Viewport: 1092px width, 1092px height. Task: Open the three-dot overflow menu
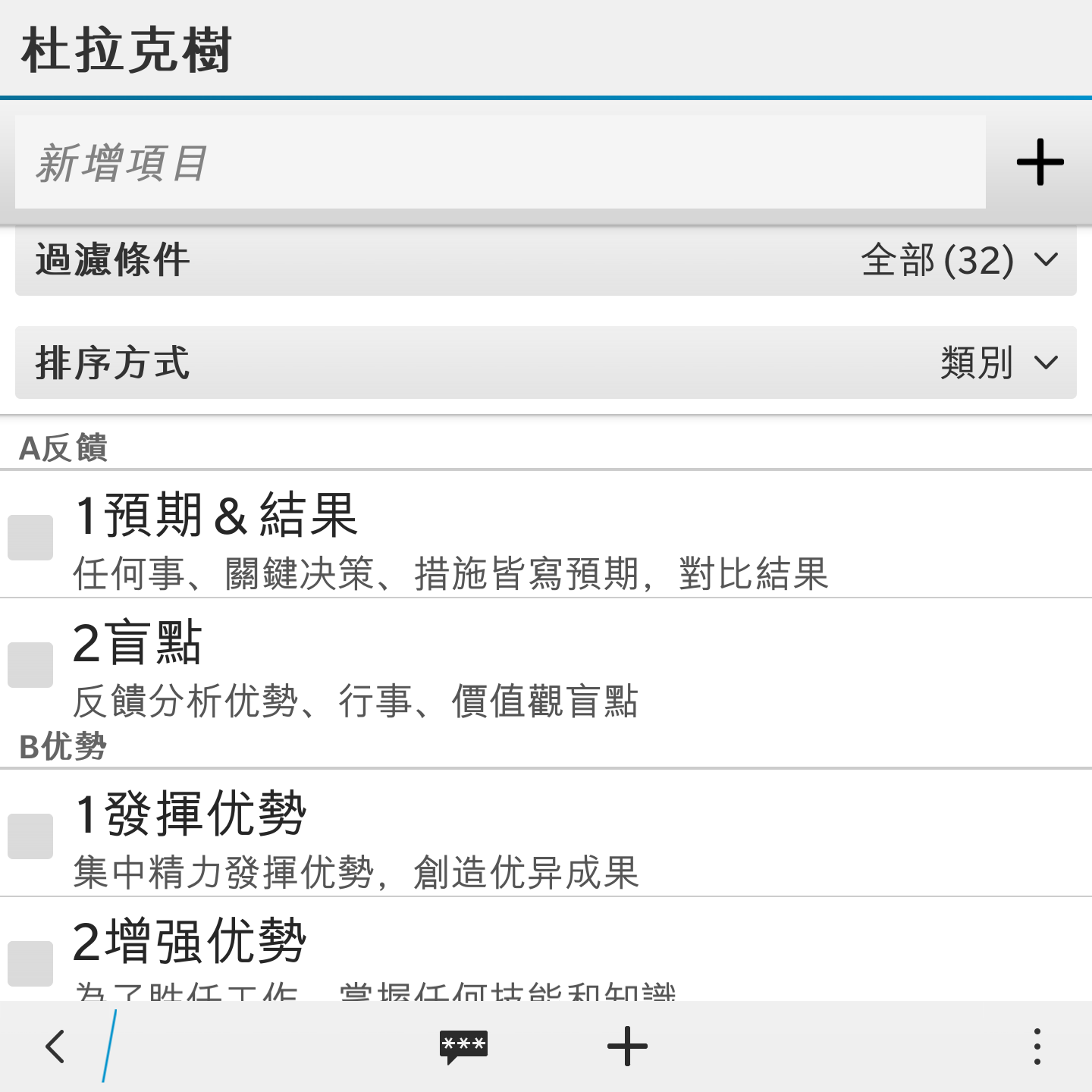(1037, 1046)
